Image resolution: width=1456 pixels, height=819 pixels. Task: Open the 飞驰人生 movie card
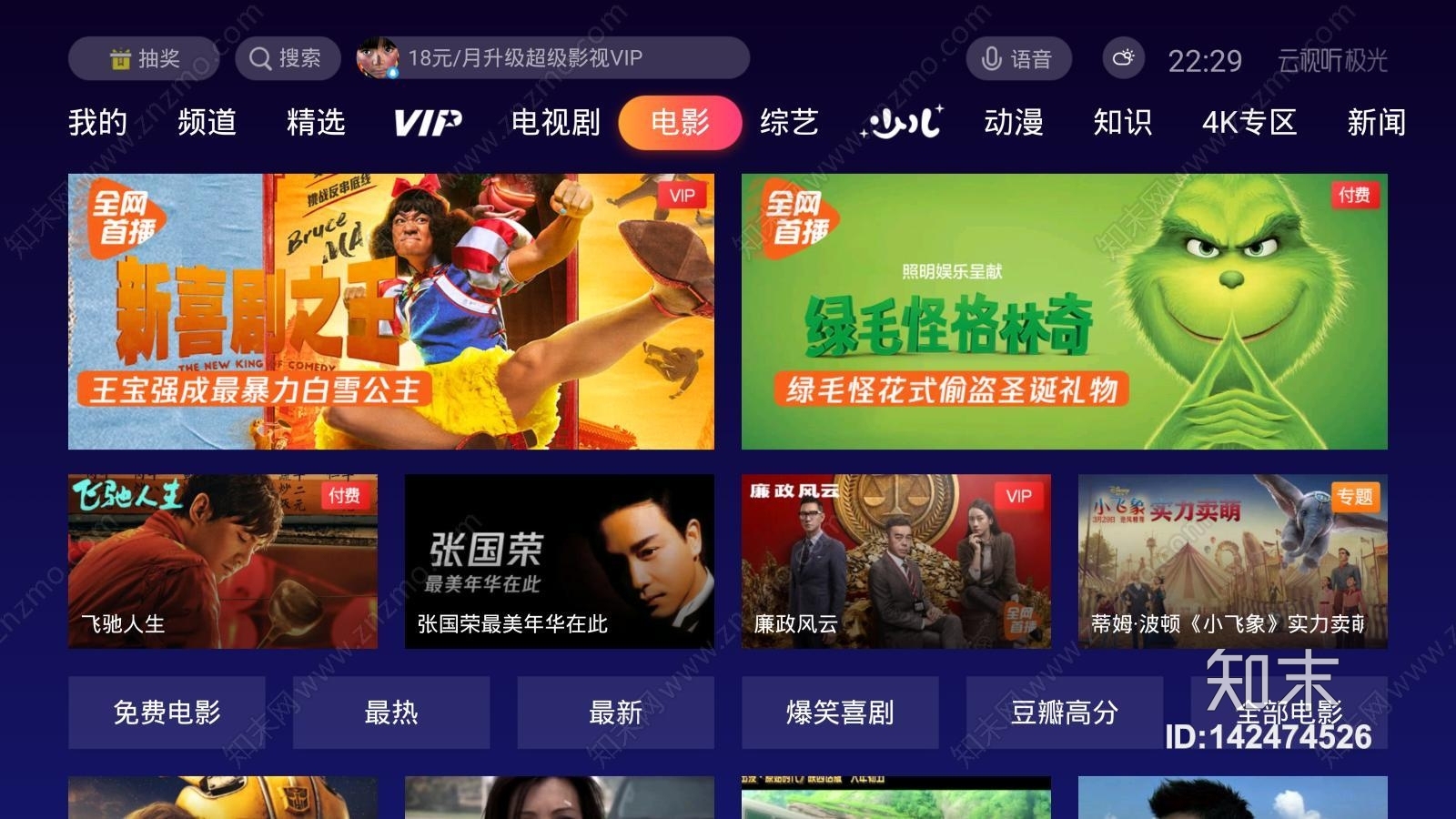click(x=223, y=561)
